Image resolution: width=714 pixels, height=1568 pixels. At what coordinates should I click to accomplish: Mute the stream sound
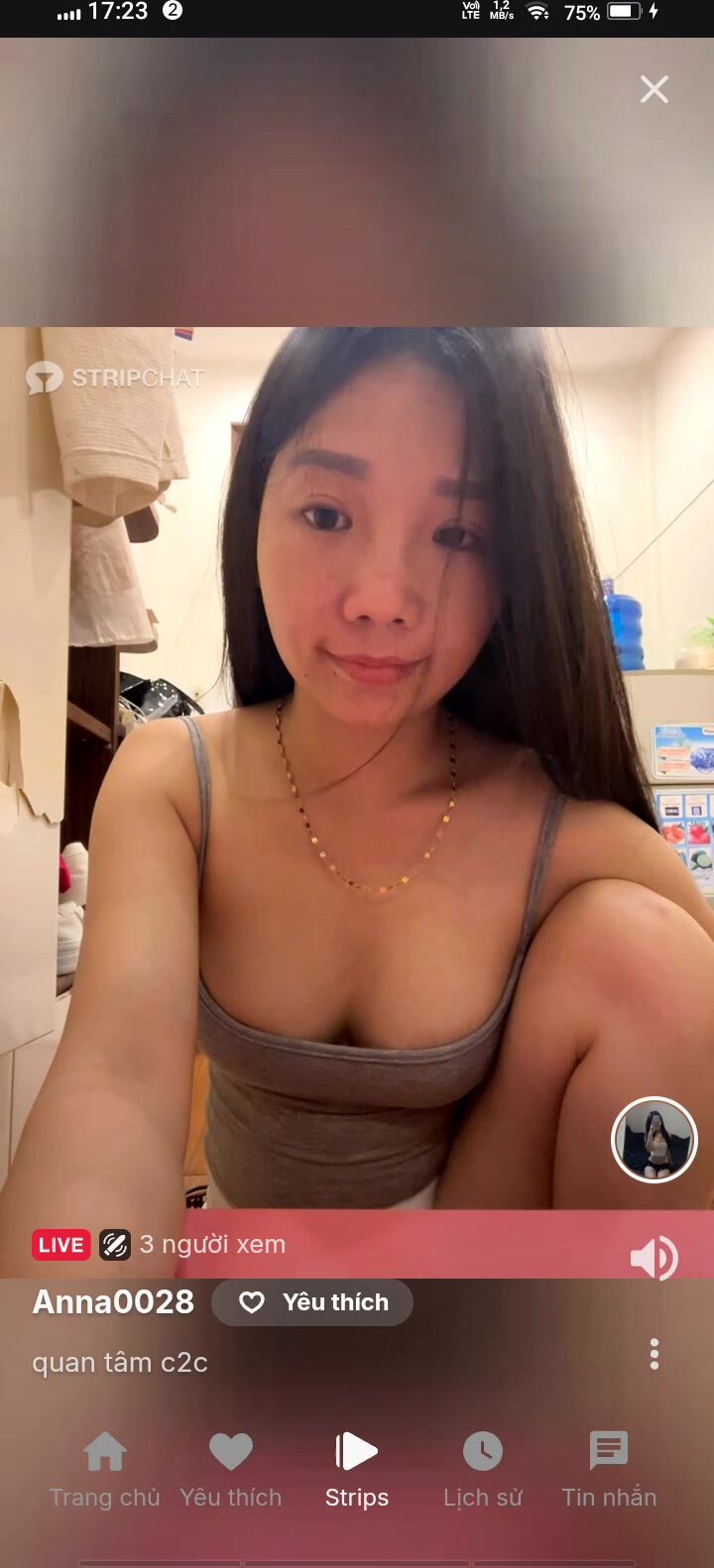(654, 1259)
